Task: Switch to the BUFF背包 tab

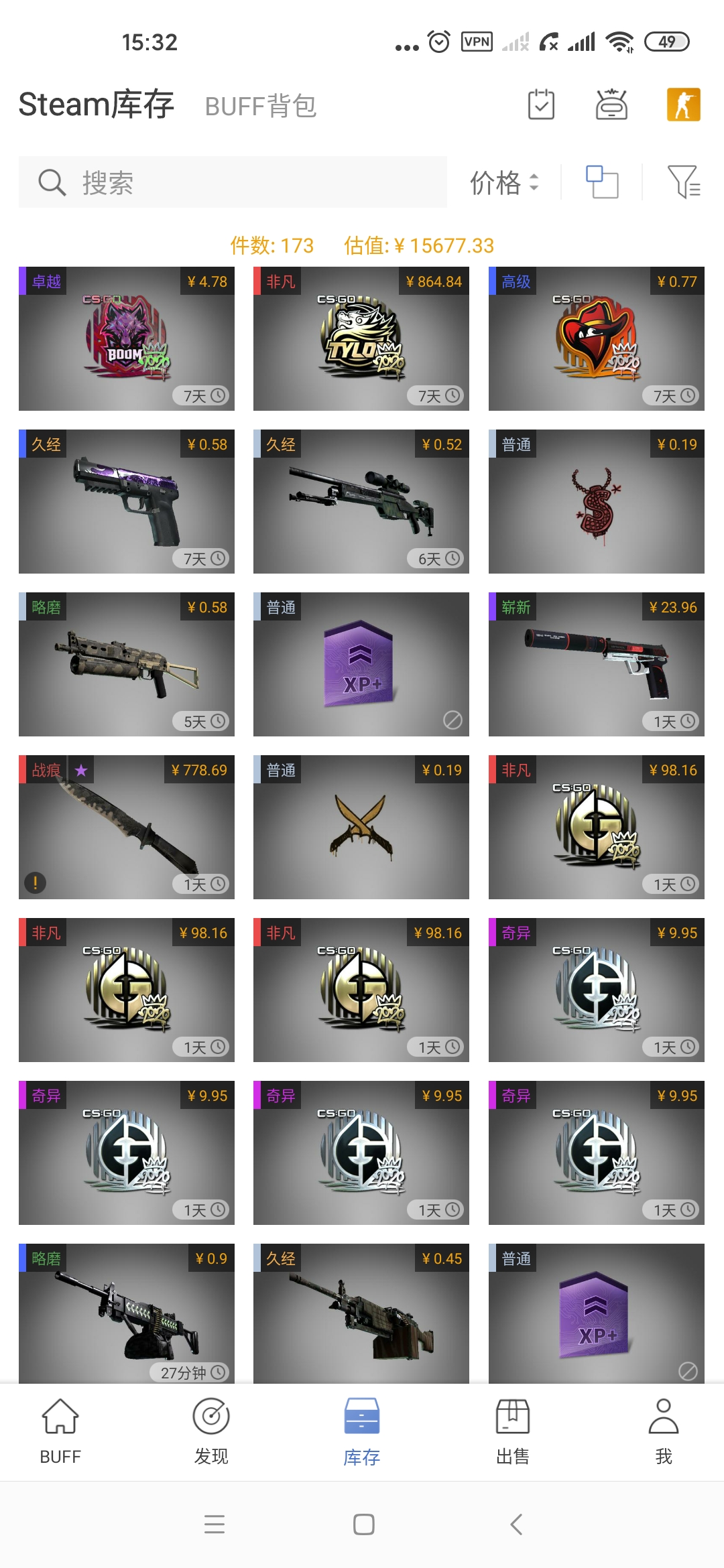Action: (260, 106)
